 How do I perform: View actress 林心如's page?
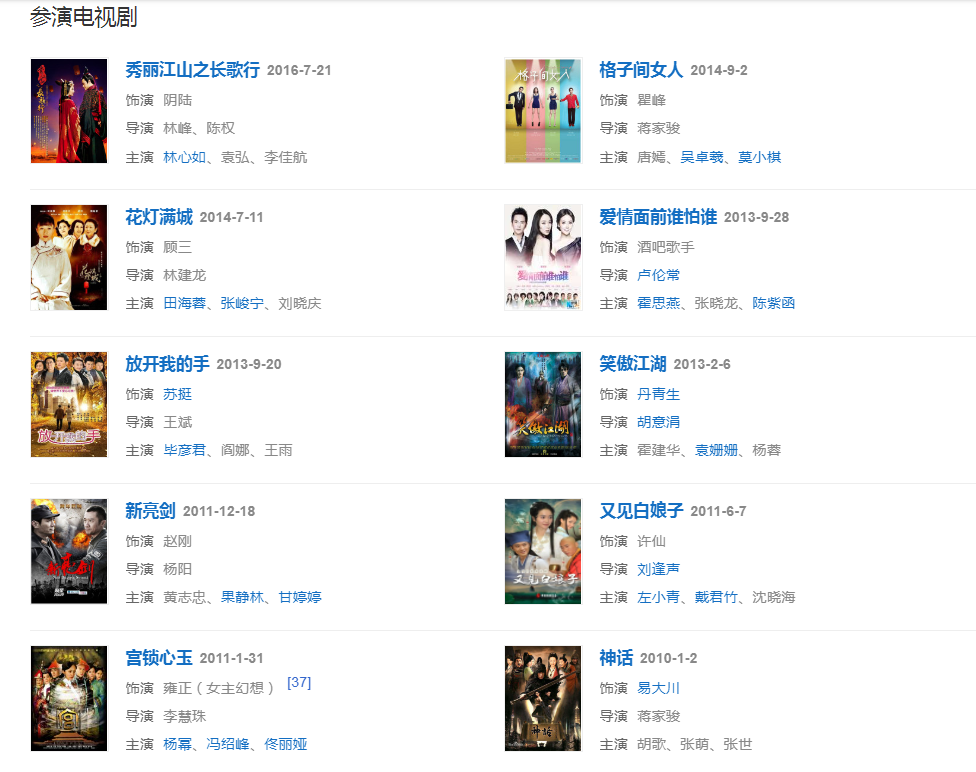click(x=184, y=157)
